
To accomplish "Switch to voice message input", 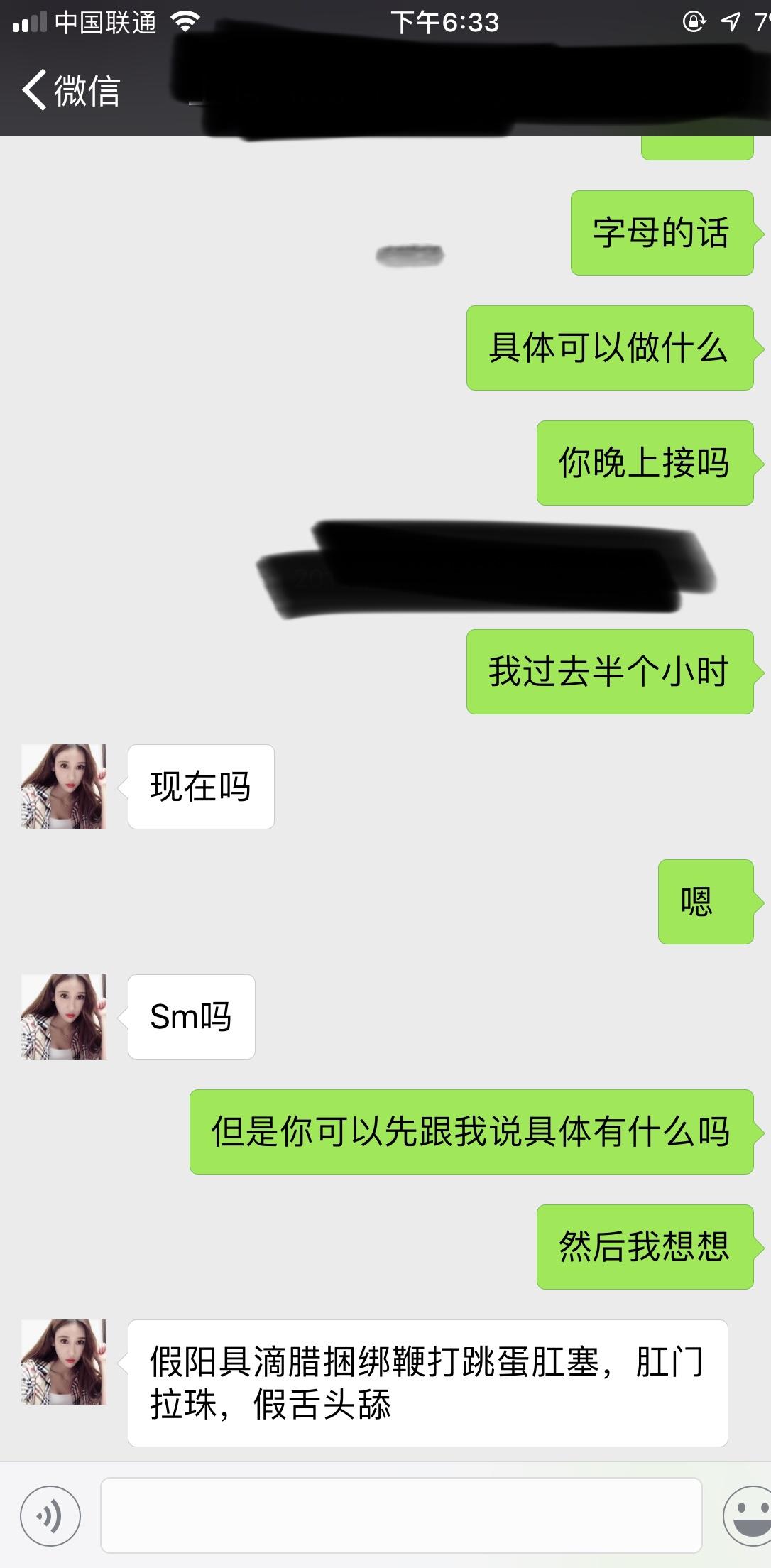I will (50, 1517).
